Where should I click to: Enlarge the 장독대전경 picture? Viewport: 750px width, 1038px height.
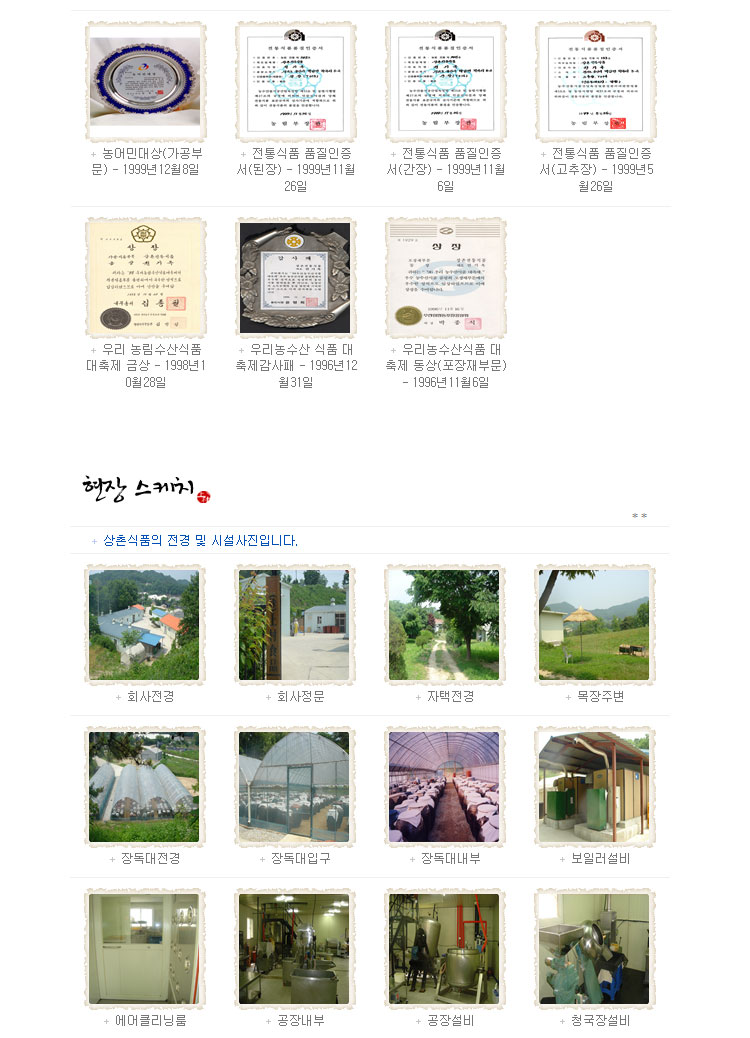[x=145, y=787]
